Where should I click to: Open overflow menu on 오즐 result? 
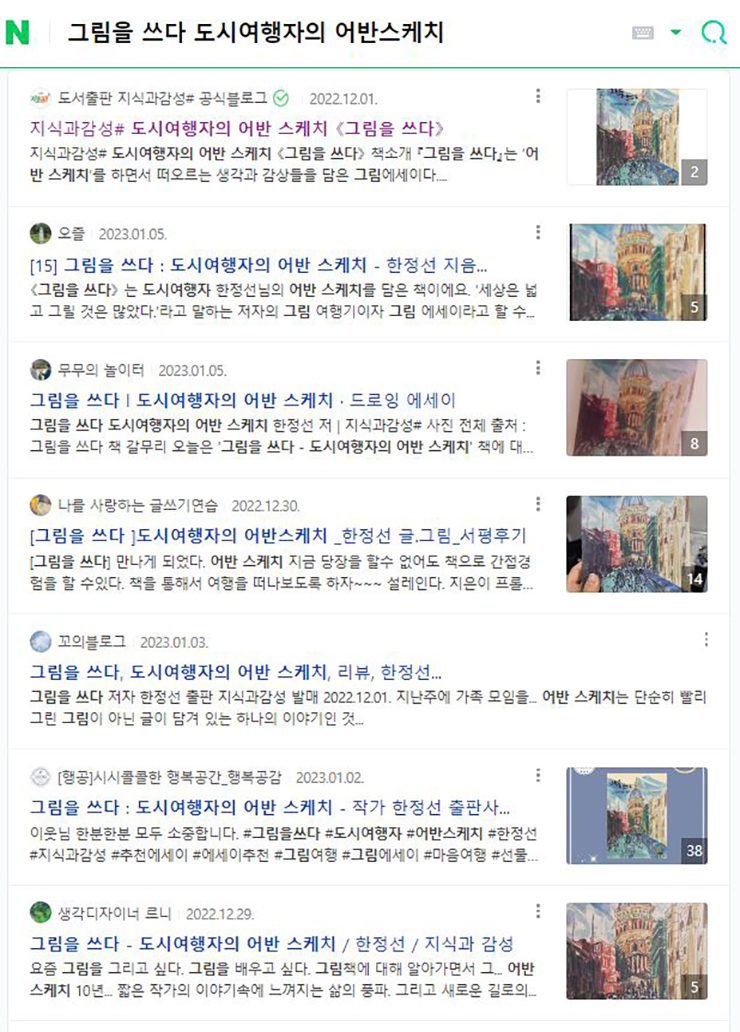tap(538, 232)
